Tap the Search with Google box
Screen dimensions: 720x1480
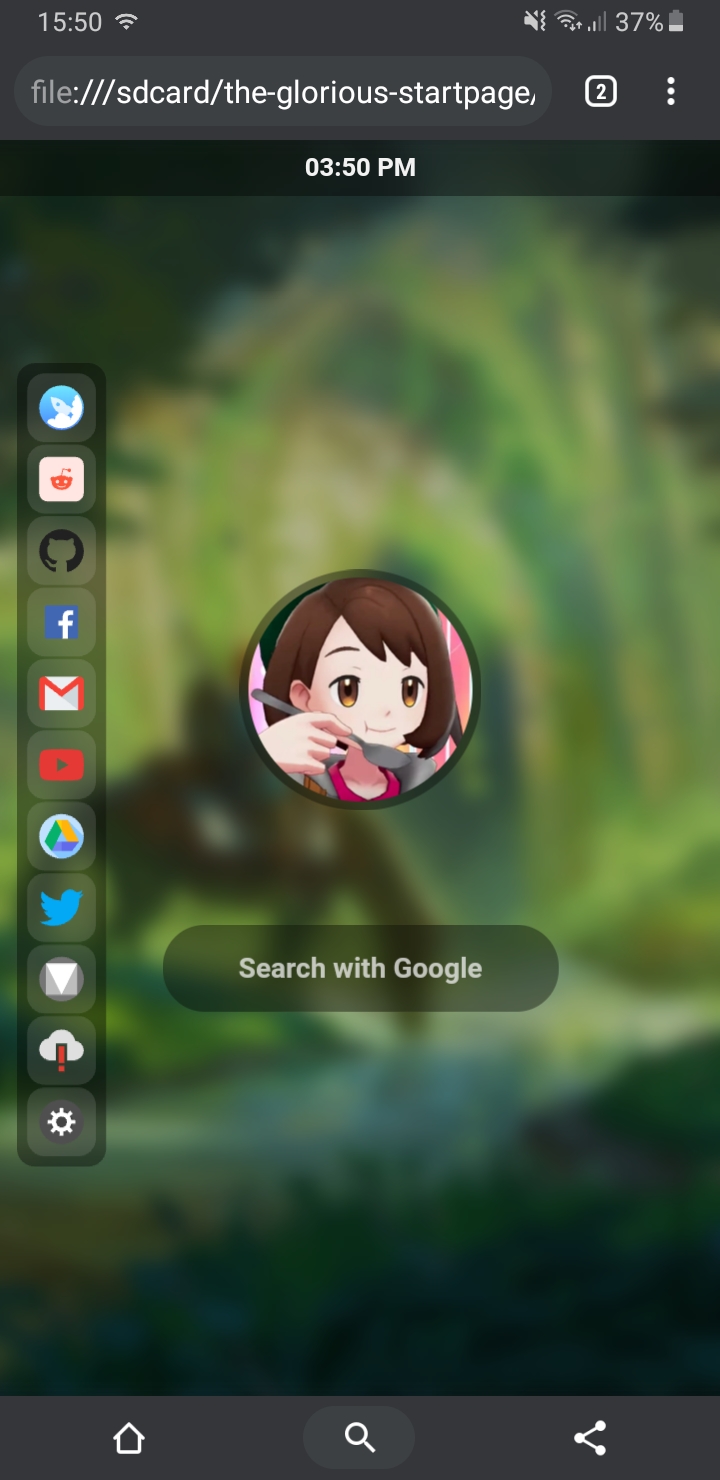point(360,968)
